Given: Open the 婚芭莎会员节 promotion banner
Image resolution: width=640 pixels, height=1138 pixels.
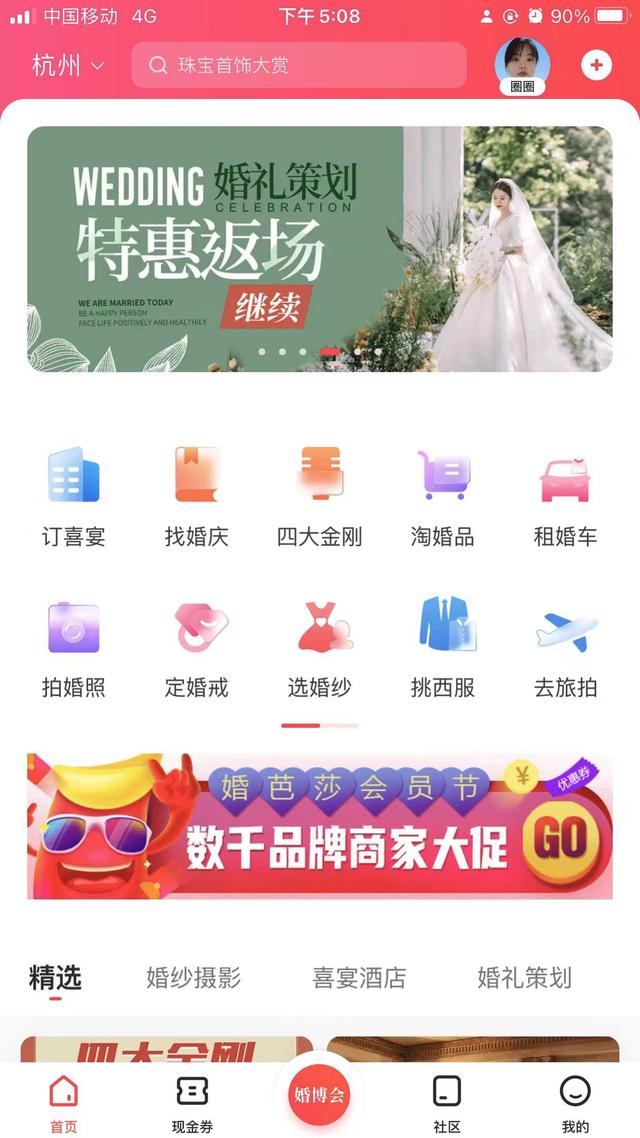Looking at the screenshot, I should (x=319, y=826).
